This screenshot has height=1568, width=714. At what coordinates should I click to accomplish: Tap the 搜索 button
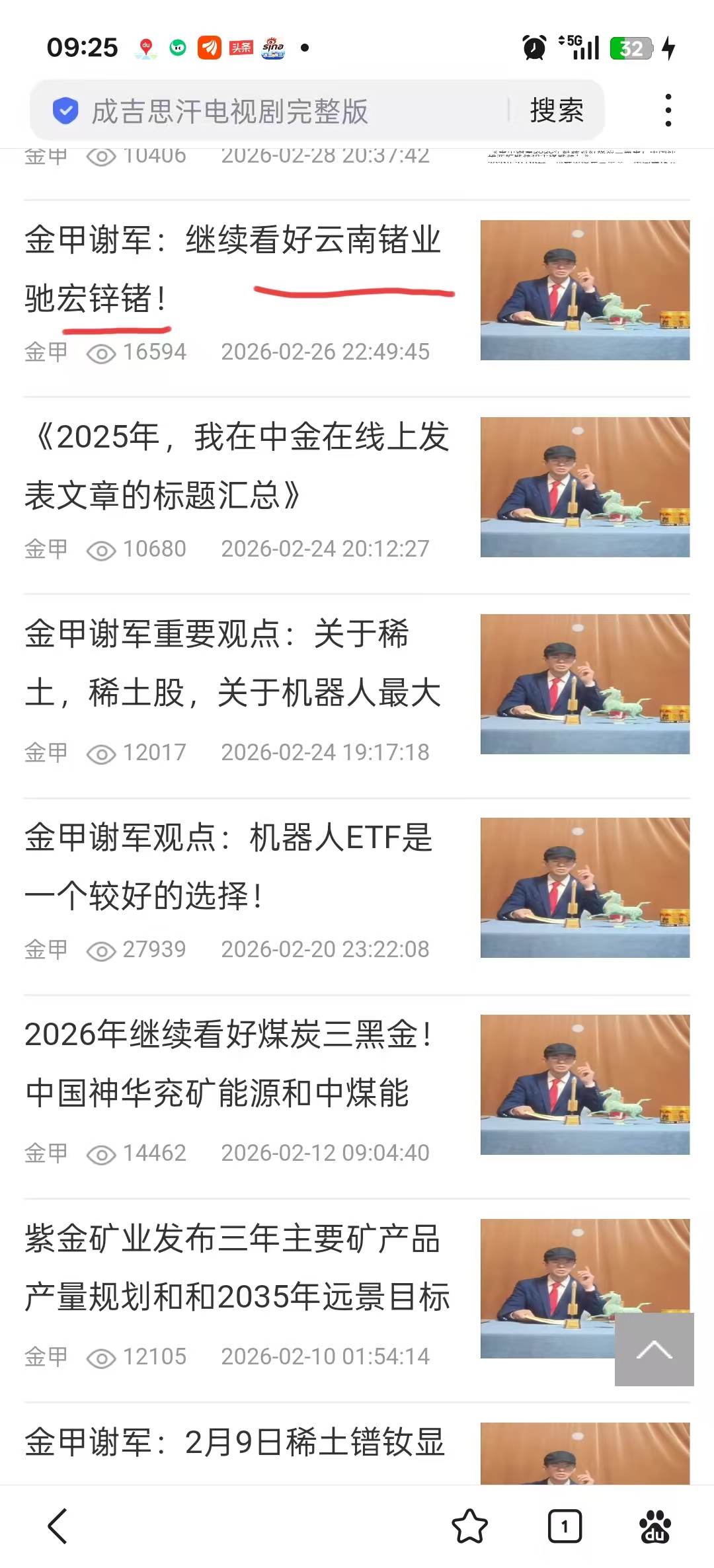pos(557,110)
